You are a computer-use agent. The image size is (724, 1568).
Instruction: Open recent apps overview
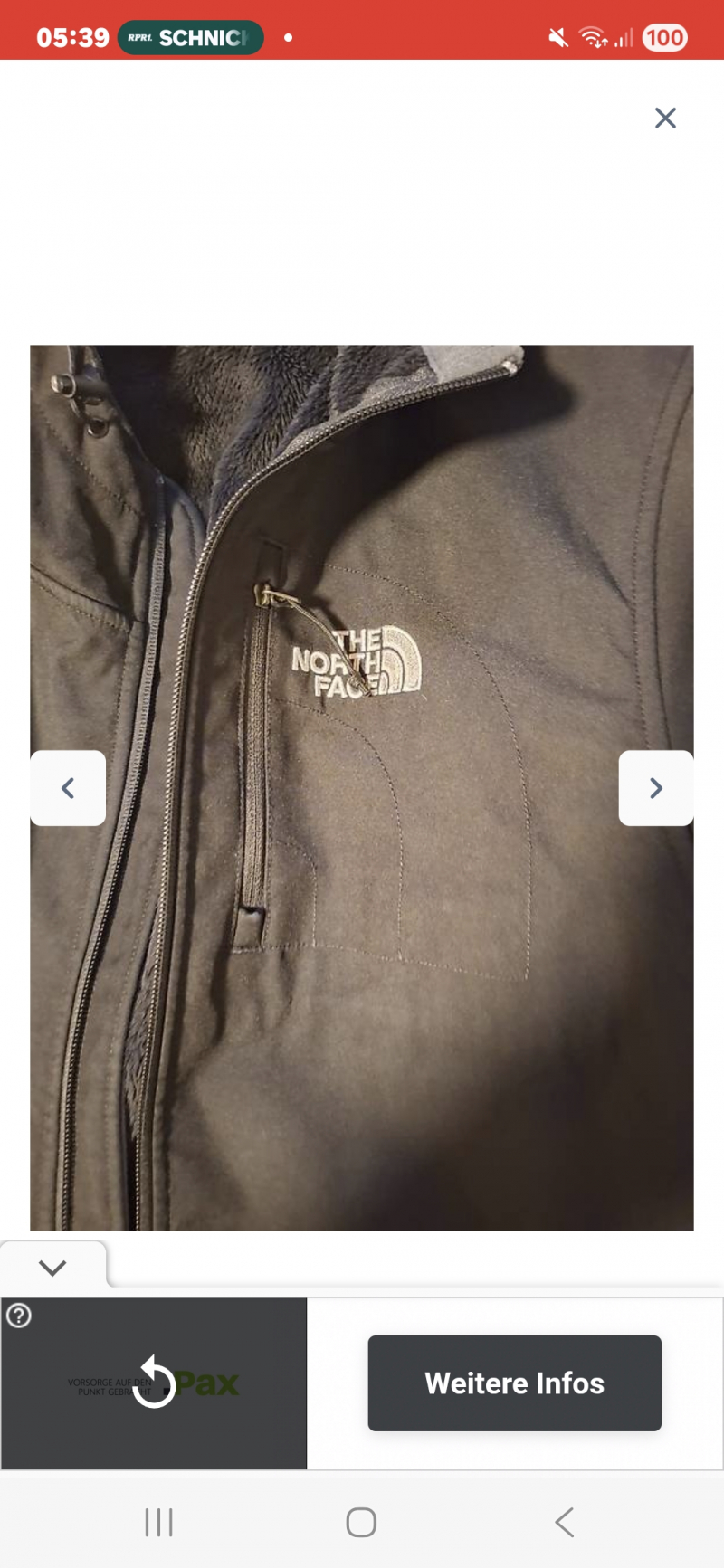158,1522
